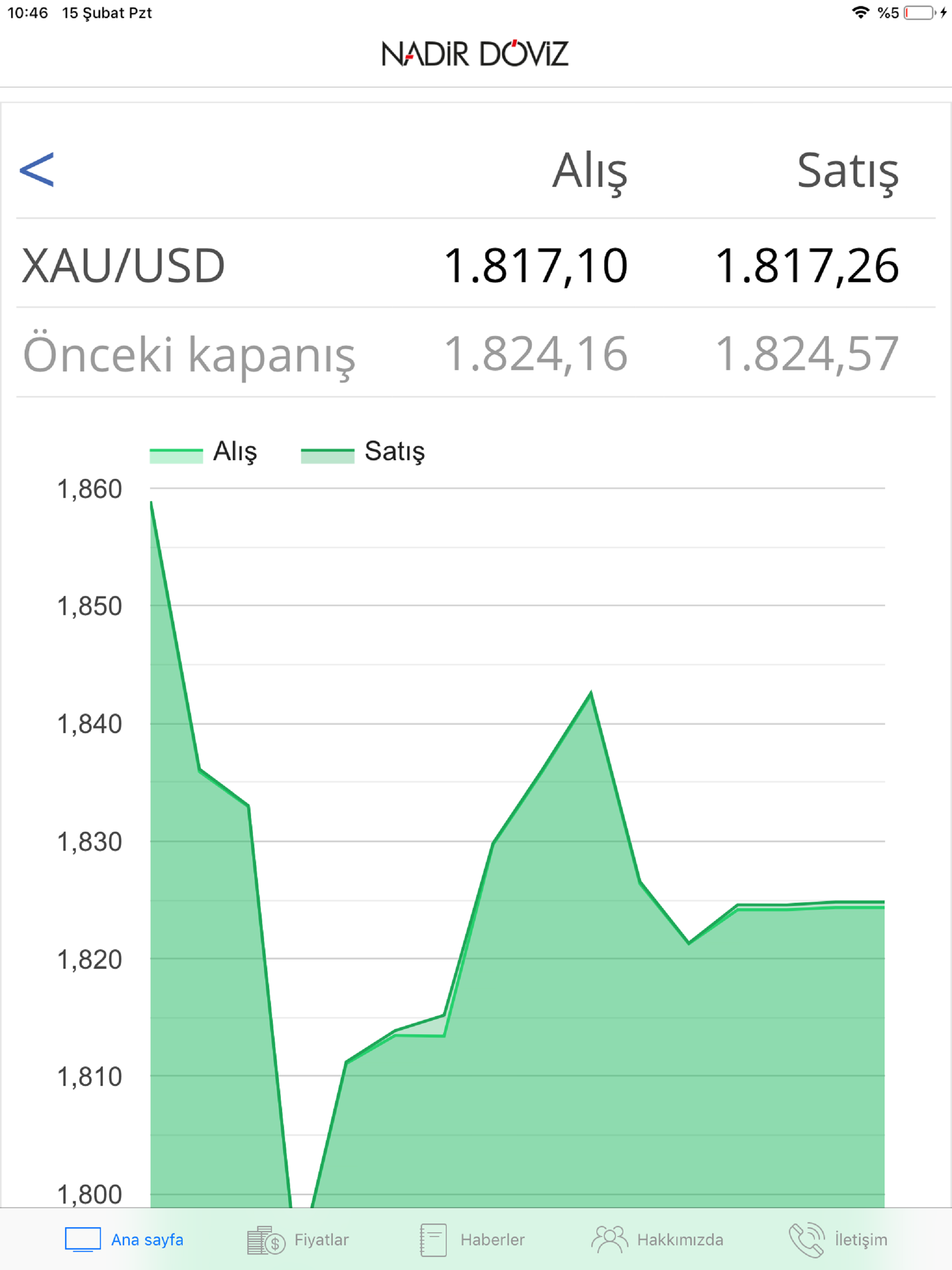Toggle the Satış series in chart legend
Viewport: 952px width, 1270px height.
click(x=363, y=452)
